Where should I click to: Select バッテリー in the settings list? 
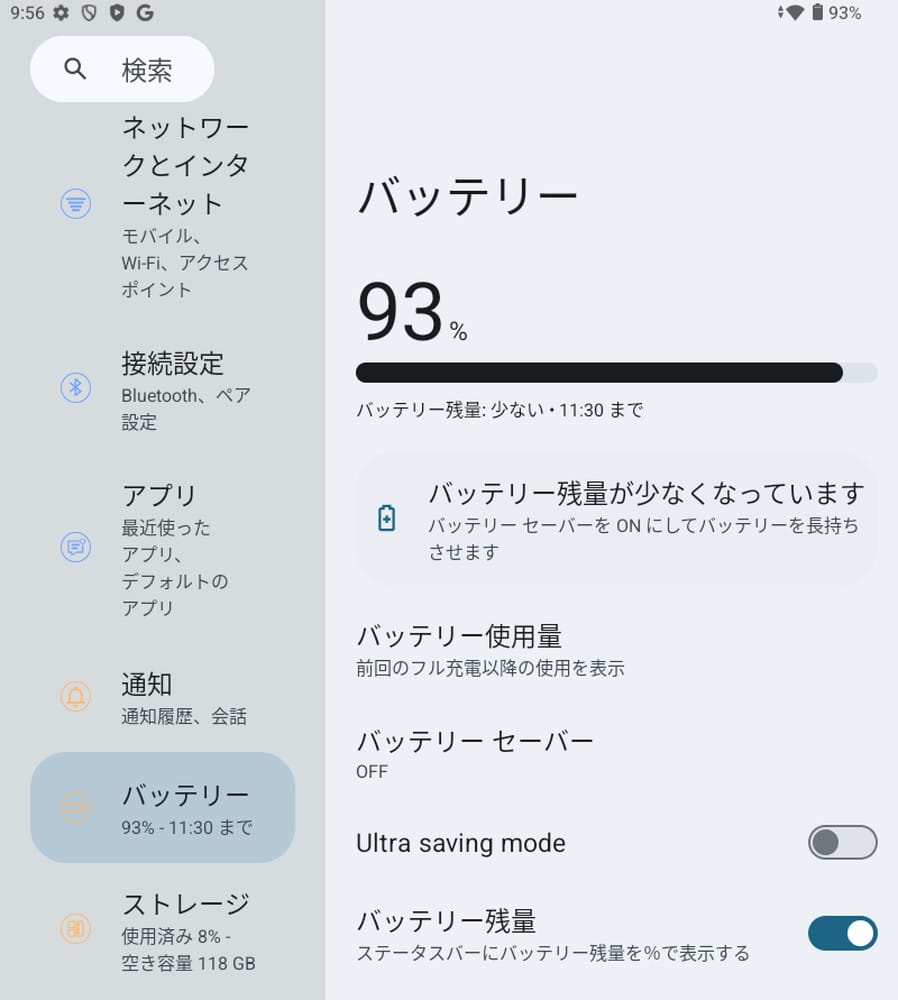pos(163,808)
